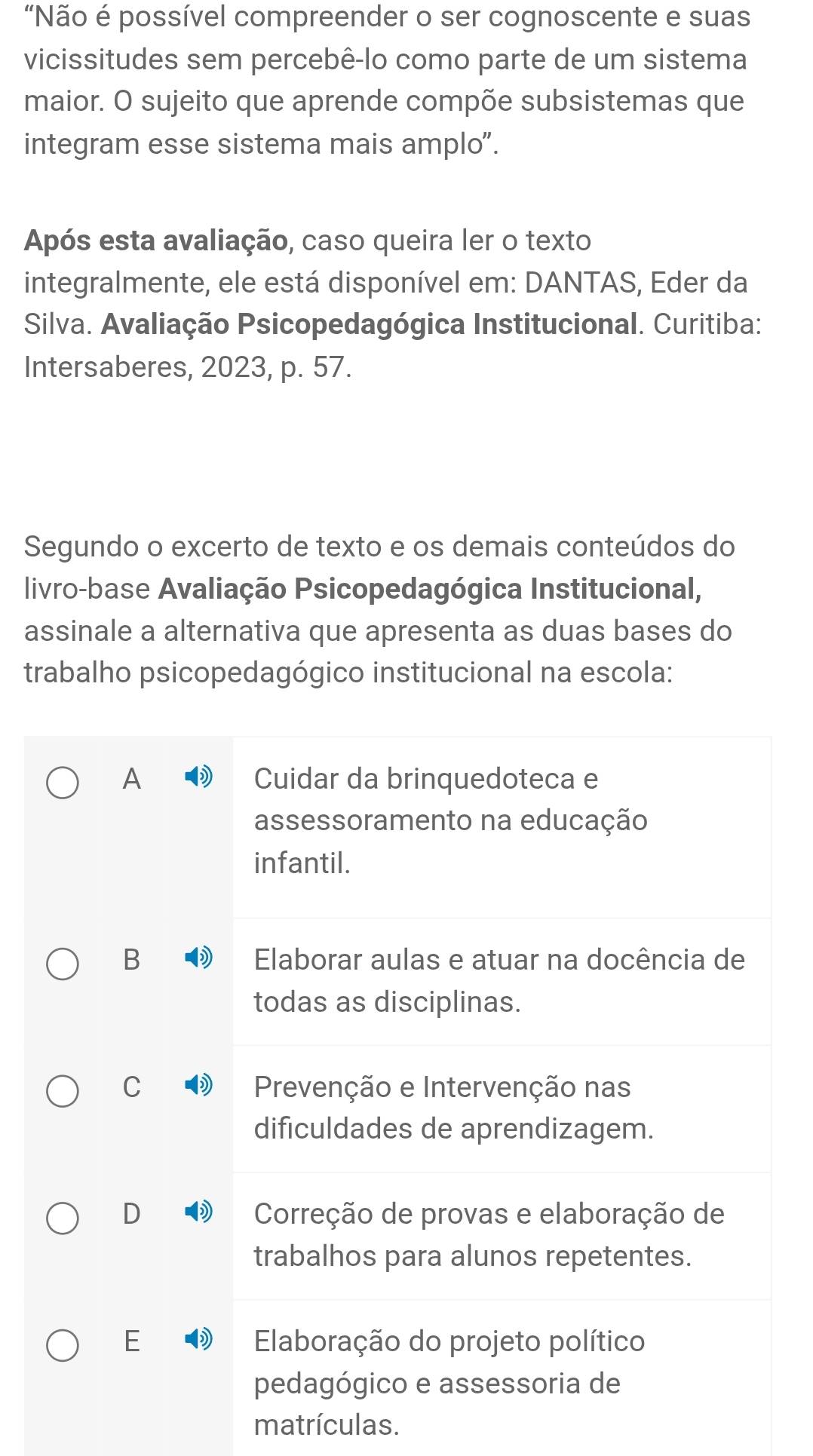Pick the radio button for option D
Viewport: 813px width, 1456px height.
[63, 1218]
